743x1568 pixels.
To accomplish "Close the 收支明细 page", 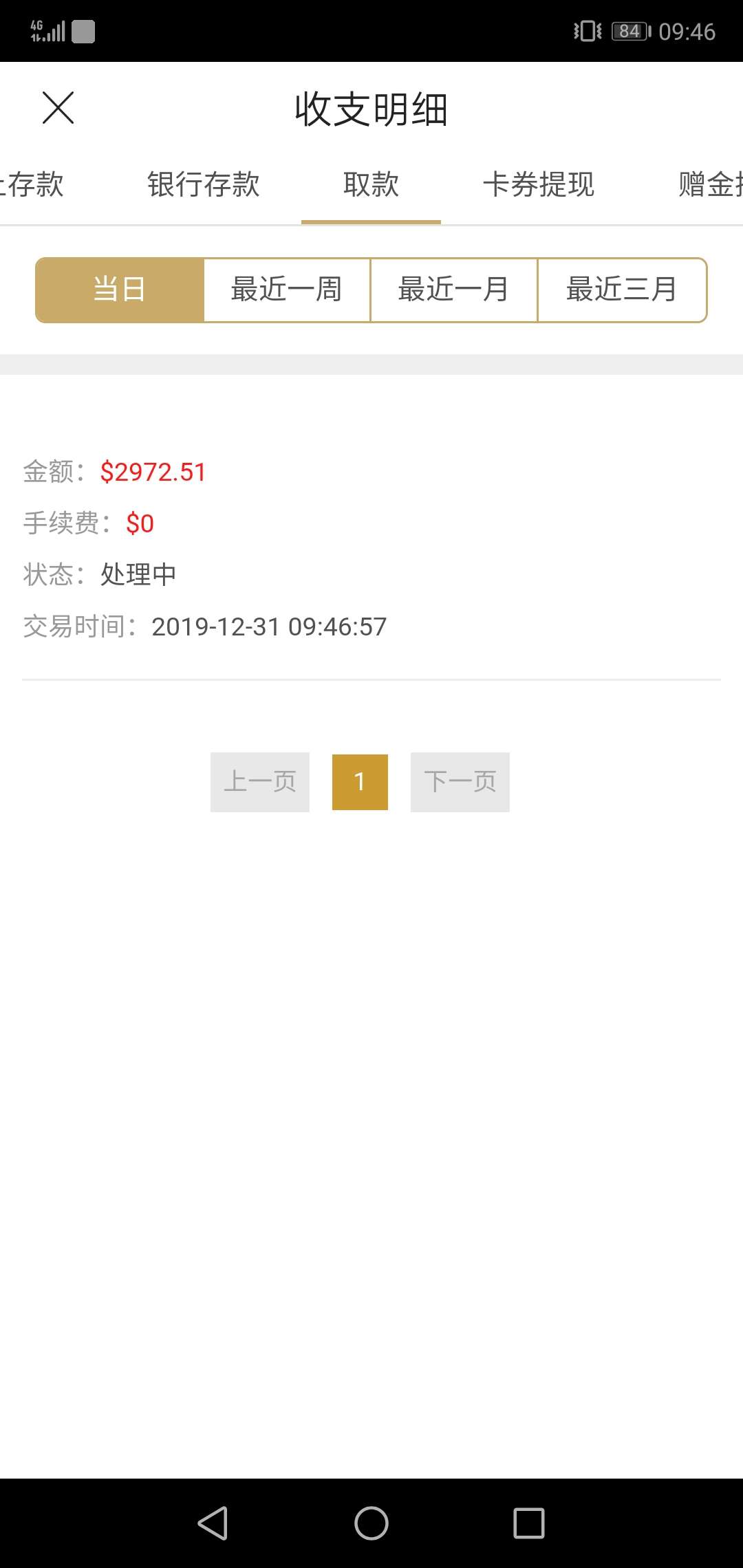I will pyautogui.click(x=58, y=109).
